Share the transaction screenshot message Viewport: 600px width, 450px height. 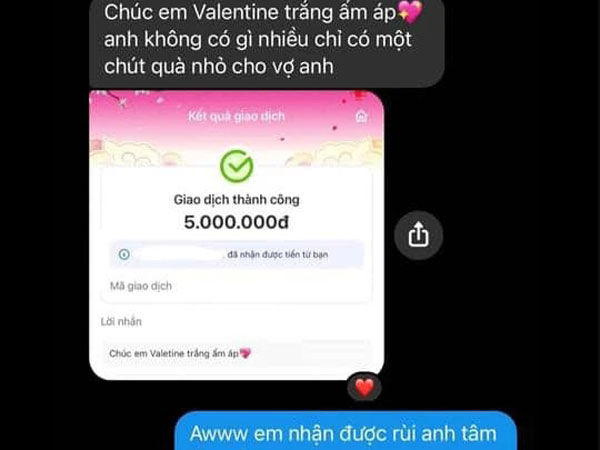pyautogui.click(x=418, y=235)
